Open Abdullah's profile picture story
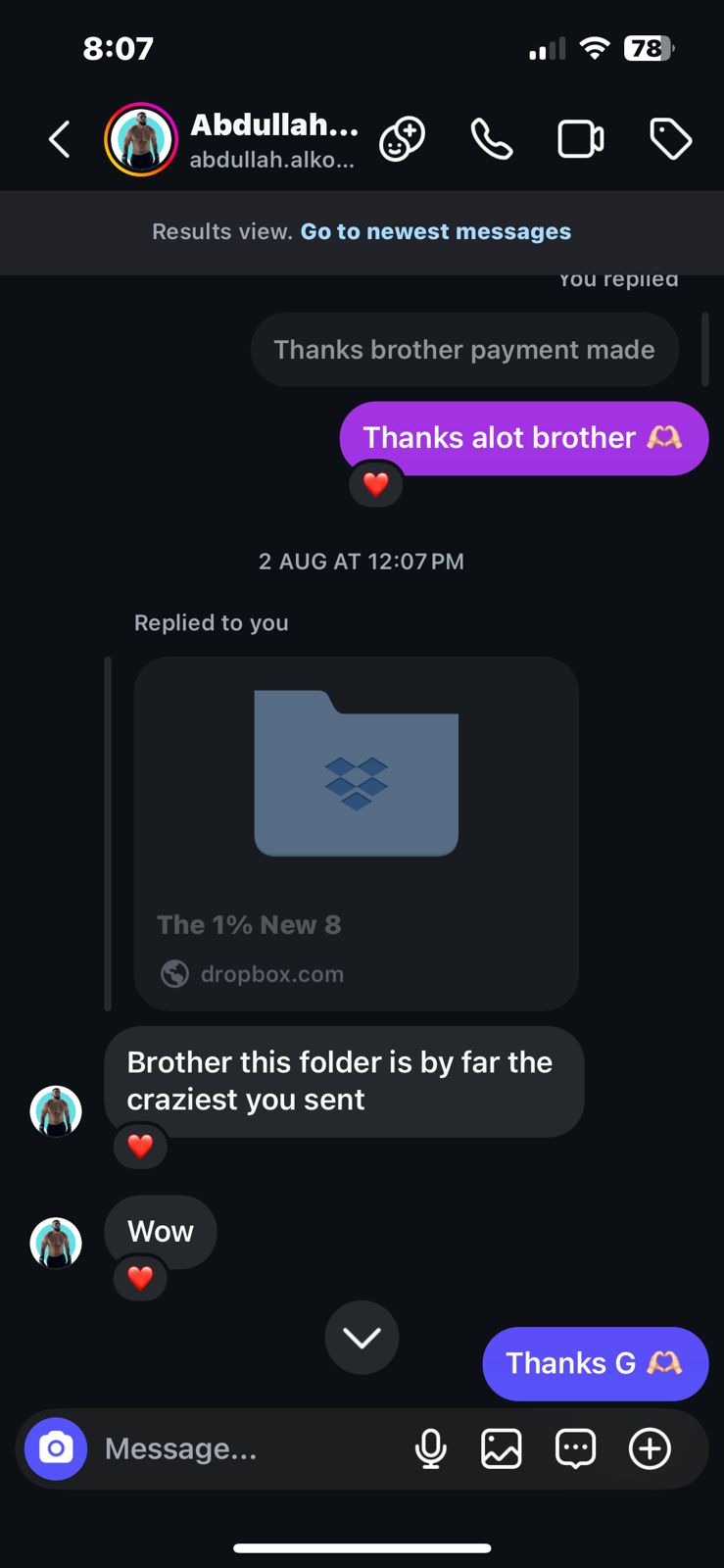The height and width of the screenshot is (1568, 724). (x=141, y=139)
